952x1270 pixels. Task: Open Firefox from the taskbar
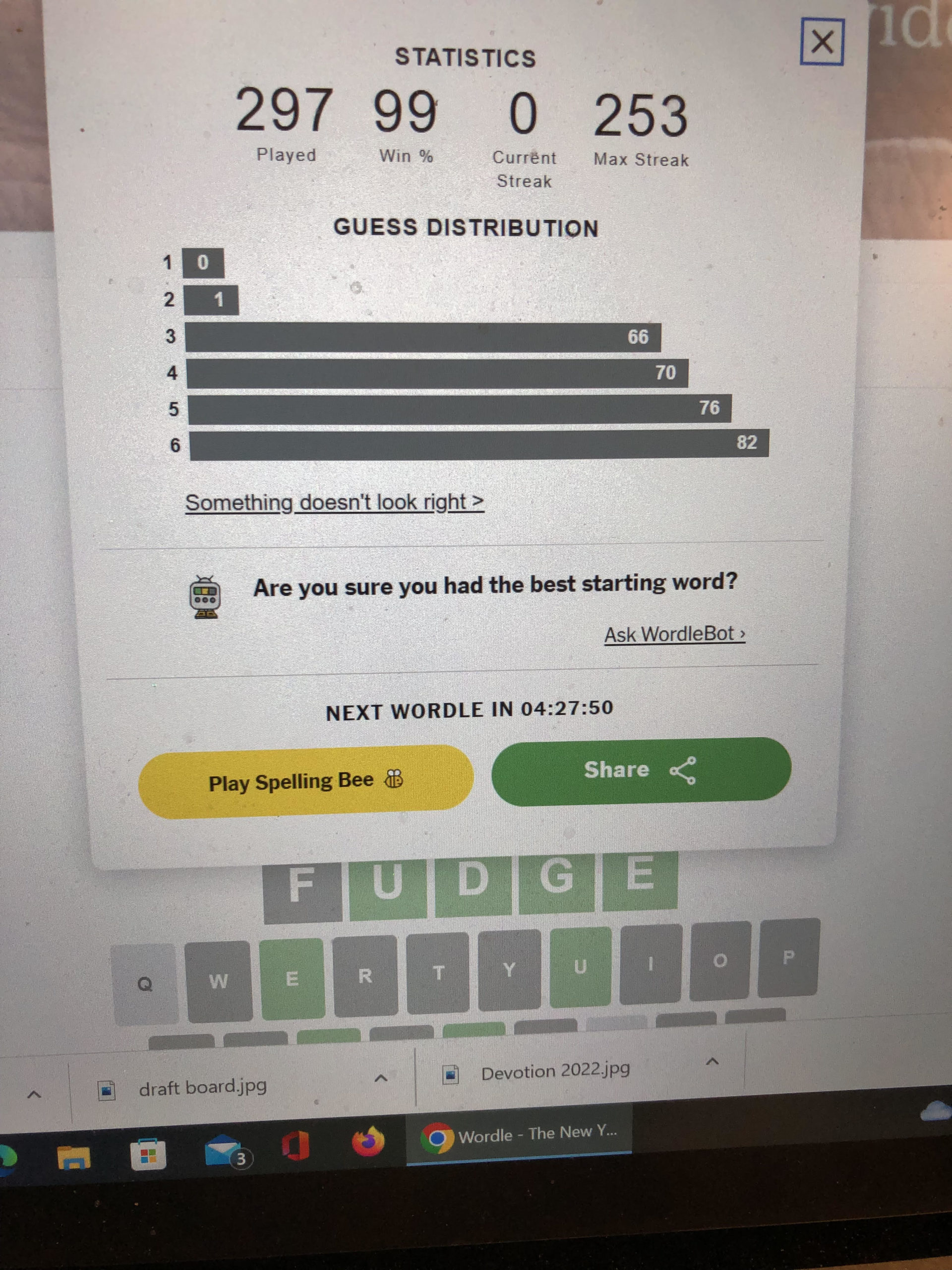click(368, 1142)
